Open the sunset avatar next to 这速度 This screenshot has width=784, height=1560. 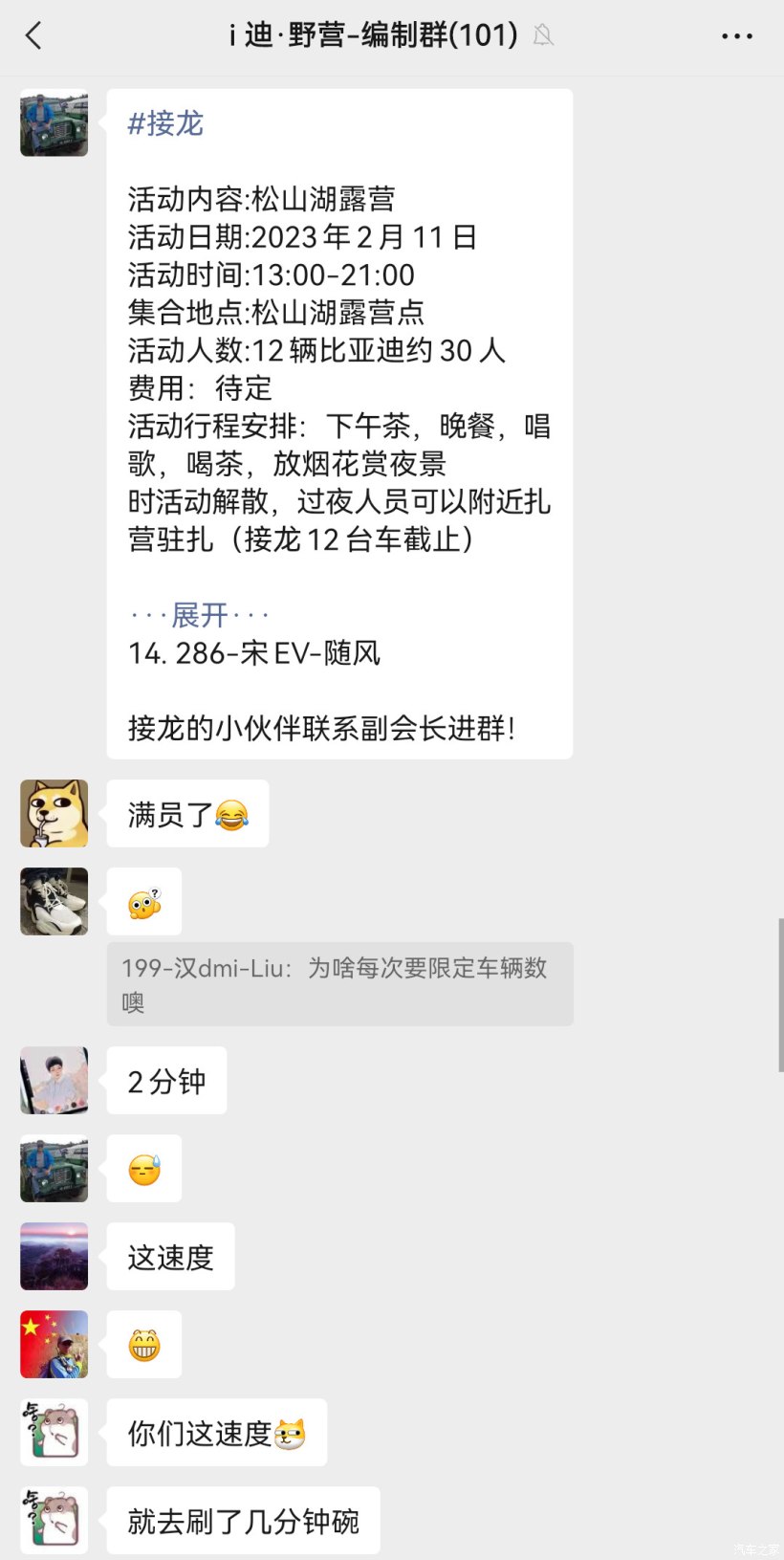[x=54, y=1257]
